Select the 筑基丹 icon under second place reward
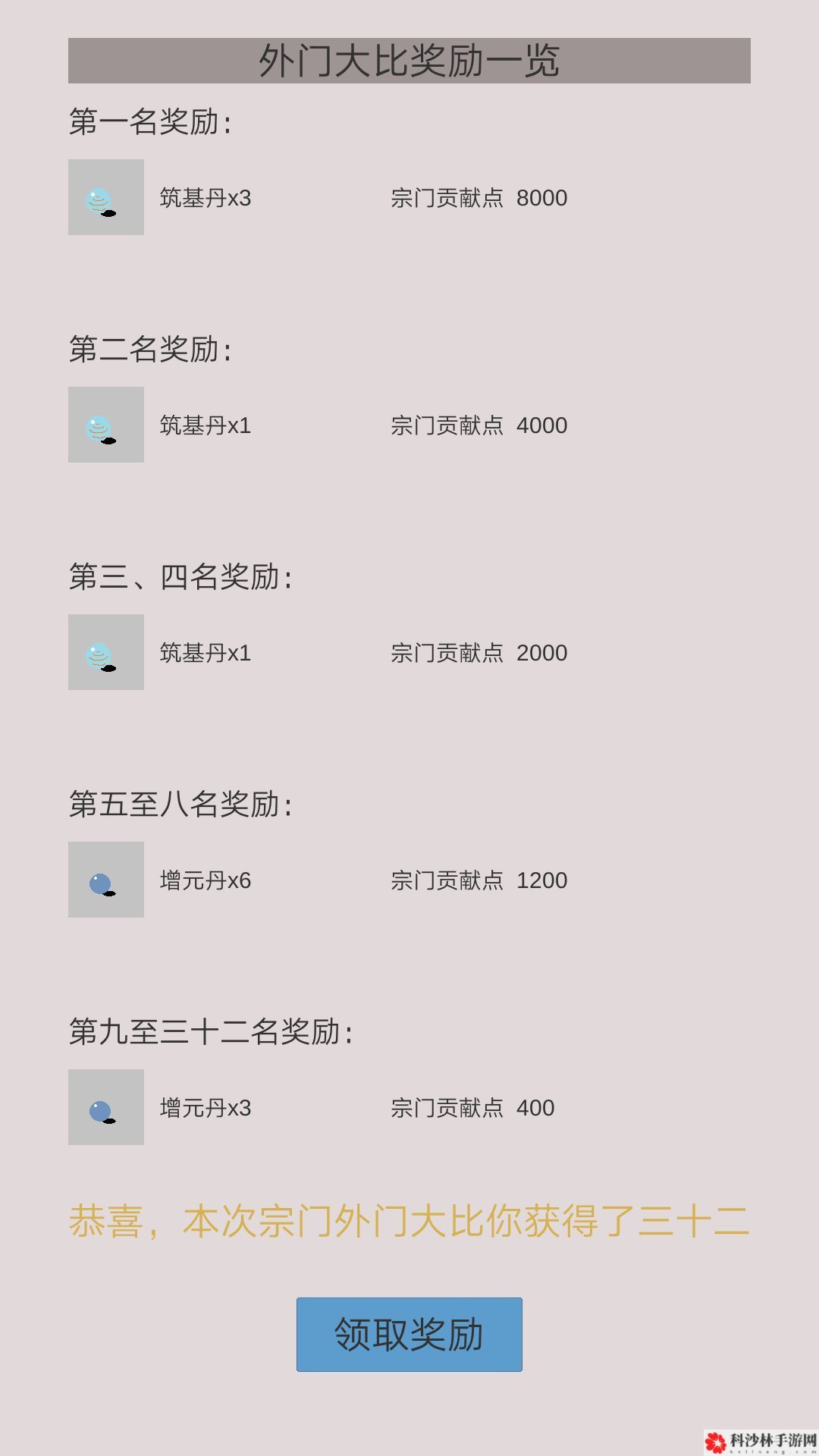The image size is (819, 1456). pos(105,425)
